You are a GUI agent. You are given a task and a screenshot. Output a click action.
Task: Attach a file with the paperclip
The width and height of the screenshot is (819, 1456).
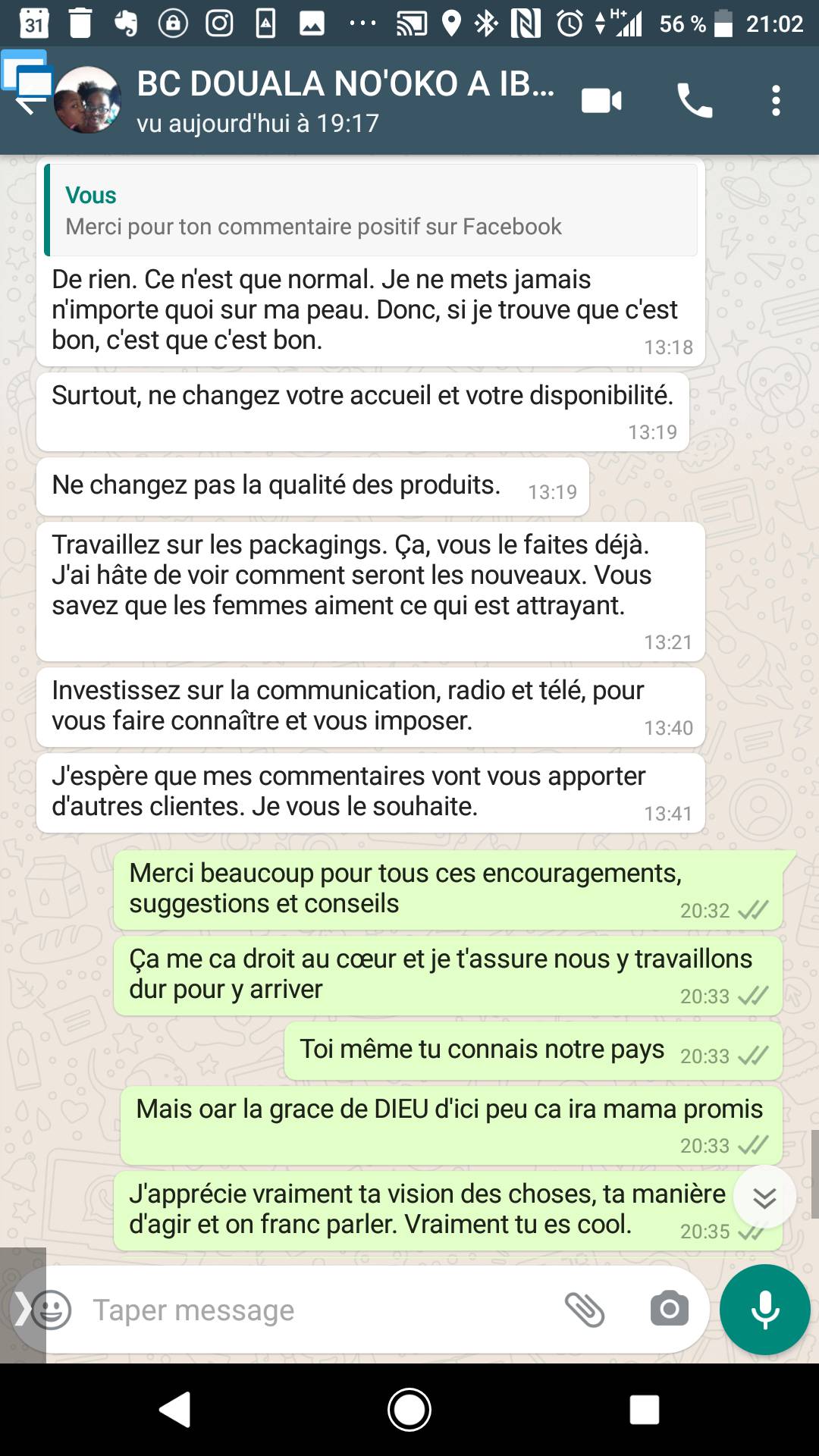[x=585, y=1310]
